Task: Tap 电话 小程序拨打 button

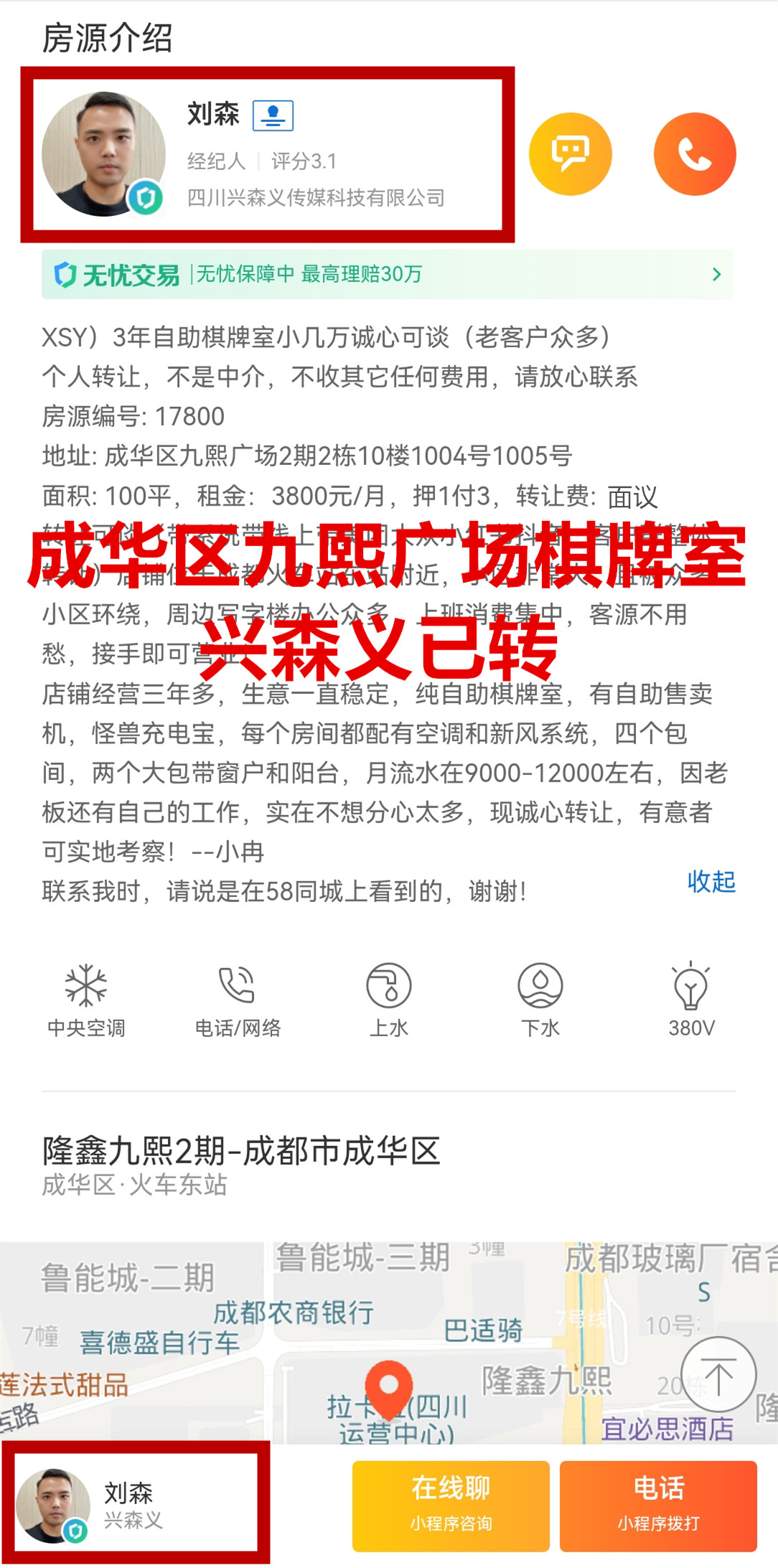Action: (658, 1505)
